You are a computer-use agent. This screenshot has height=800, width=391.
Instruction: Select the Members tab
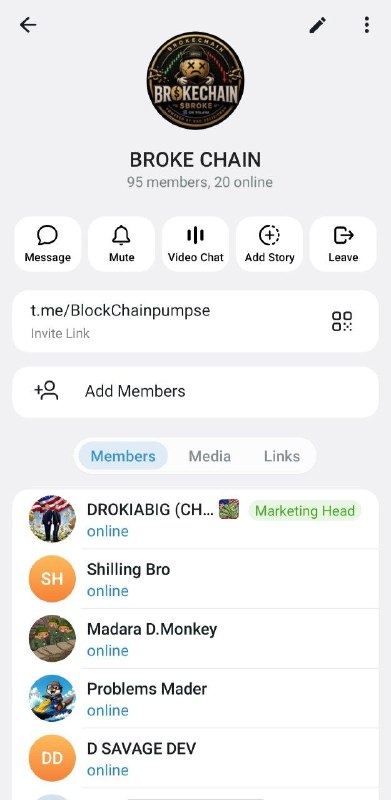click(x=123, y=456)
